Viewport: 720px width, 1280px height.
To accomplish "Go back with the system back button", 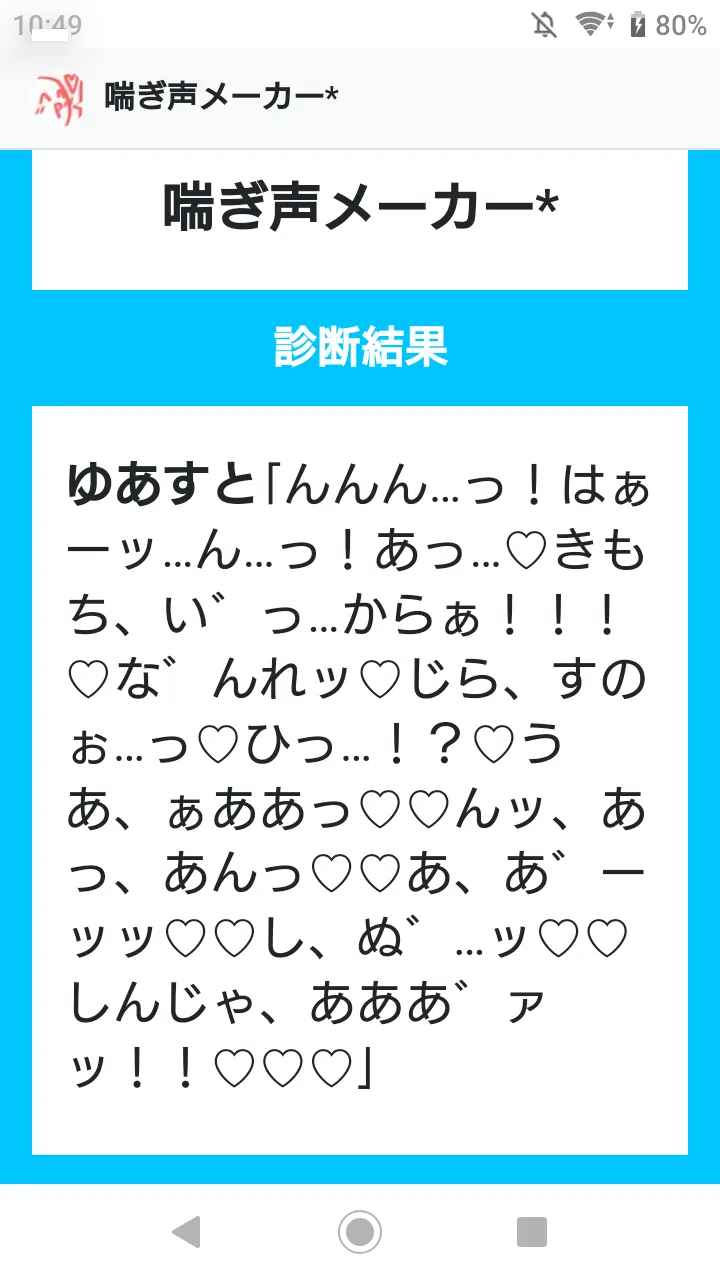I will click(x=187, y=1232).
